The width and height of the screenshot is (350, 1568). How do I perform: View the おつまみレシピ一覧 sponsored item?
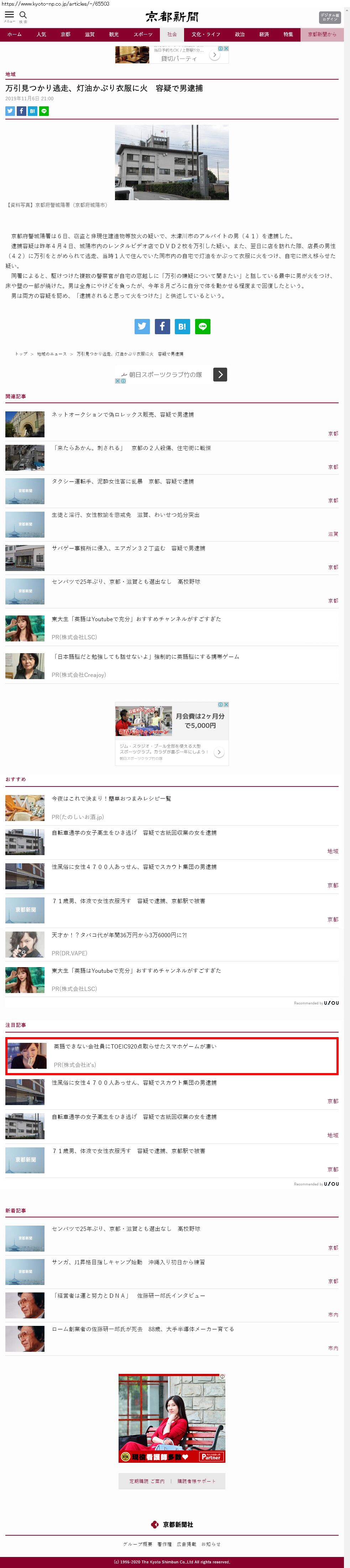(111, 799)
